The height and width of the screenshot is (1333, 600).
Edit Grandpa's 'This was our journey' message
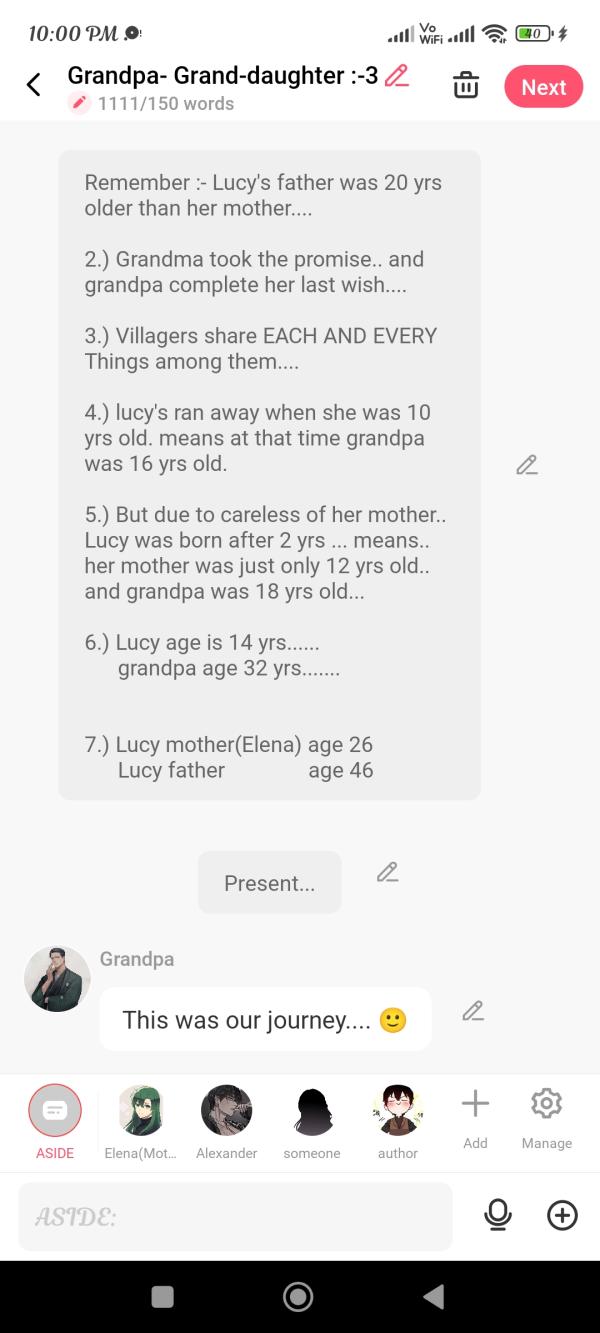pos(473,1011)
